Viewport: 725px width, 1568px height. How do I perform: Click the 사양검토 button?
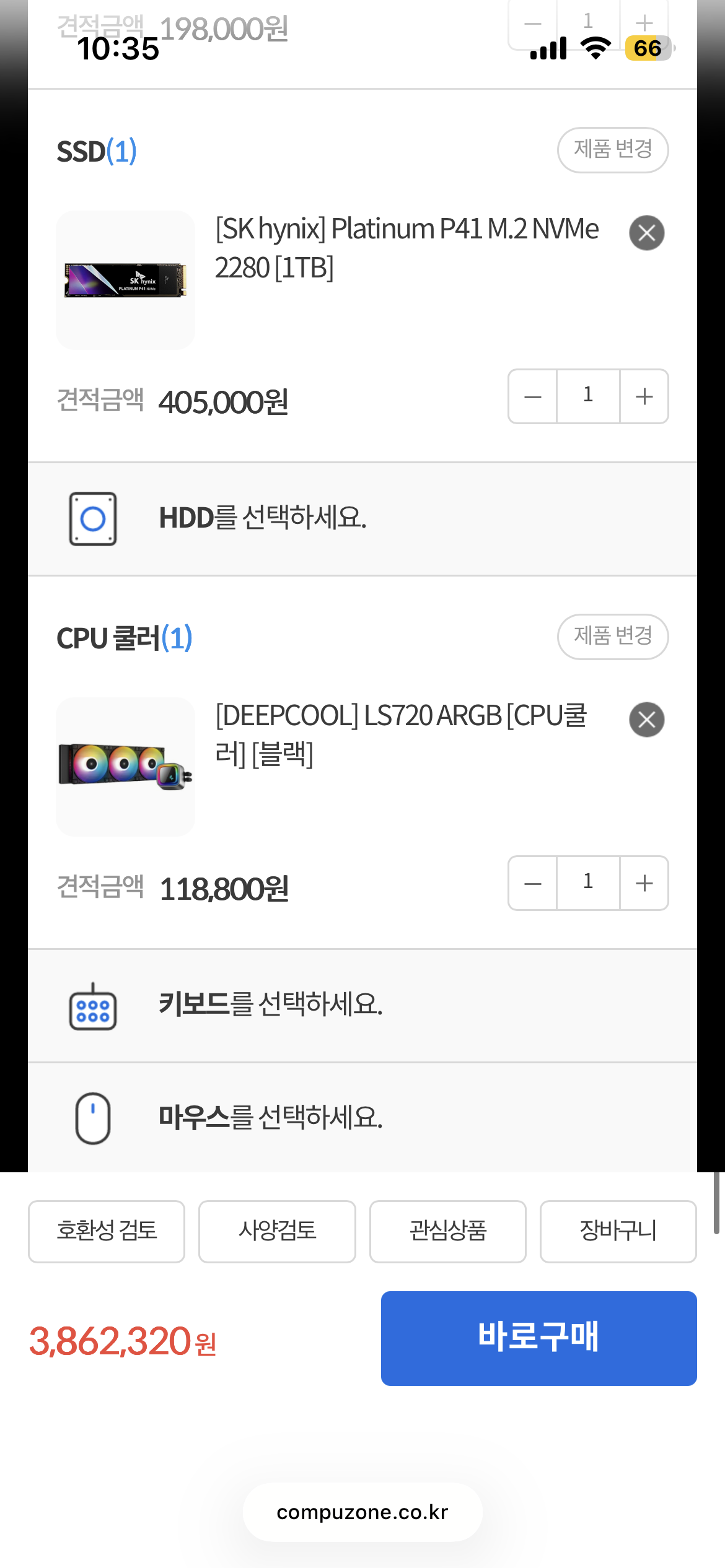[x=277, y=1231]
